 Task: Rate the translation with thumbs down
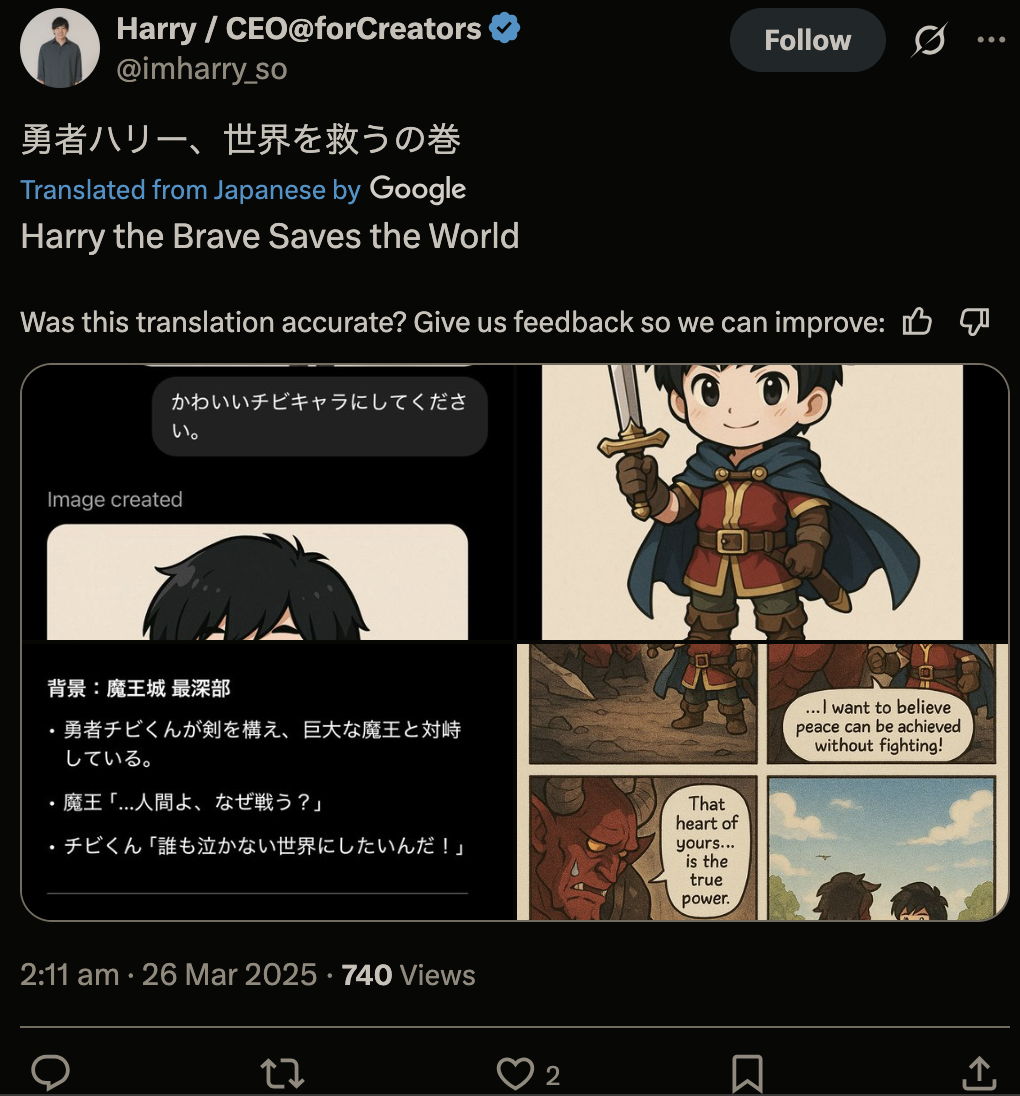point(974,322)
